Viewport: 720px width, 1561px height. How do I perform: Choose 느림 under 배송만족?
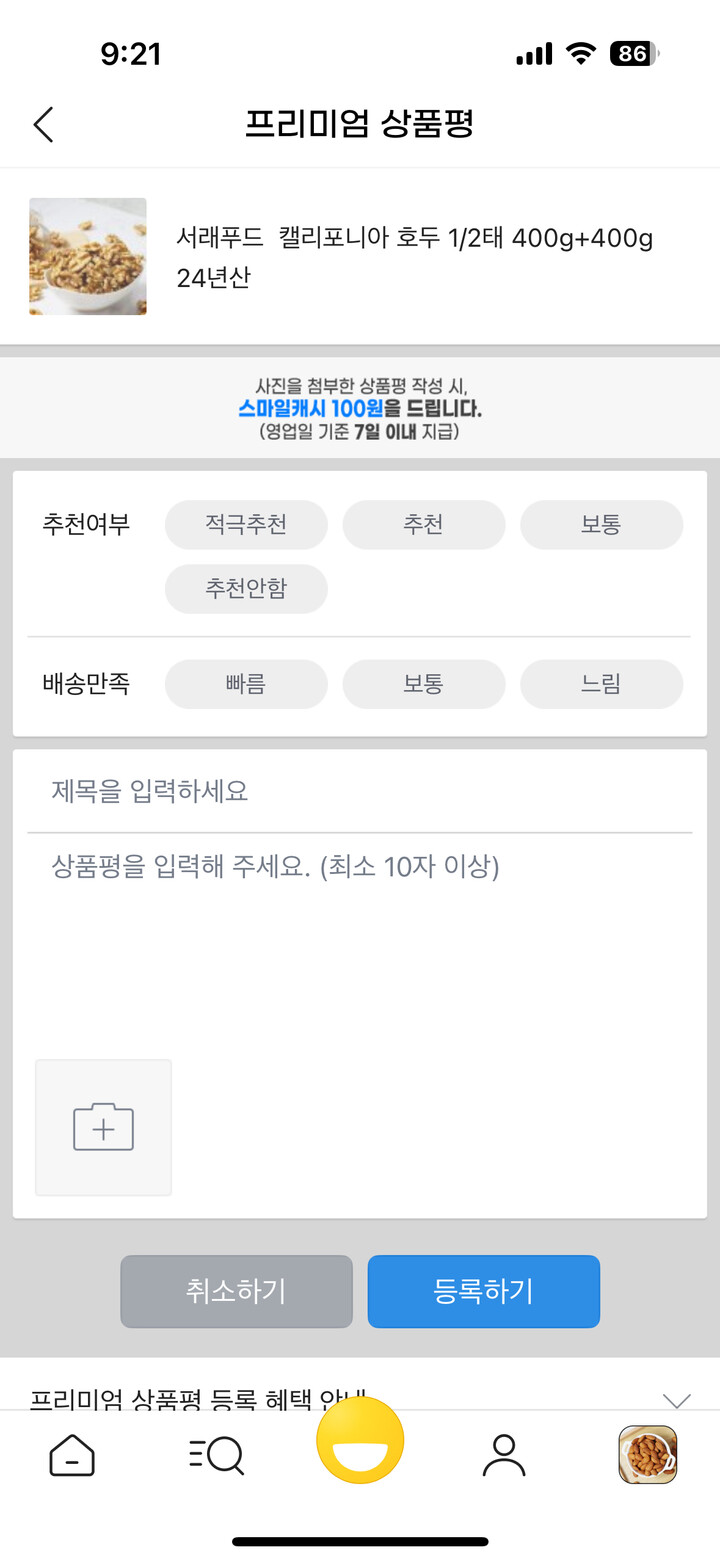[601, 684]
